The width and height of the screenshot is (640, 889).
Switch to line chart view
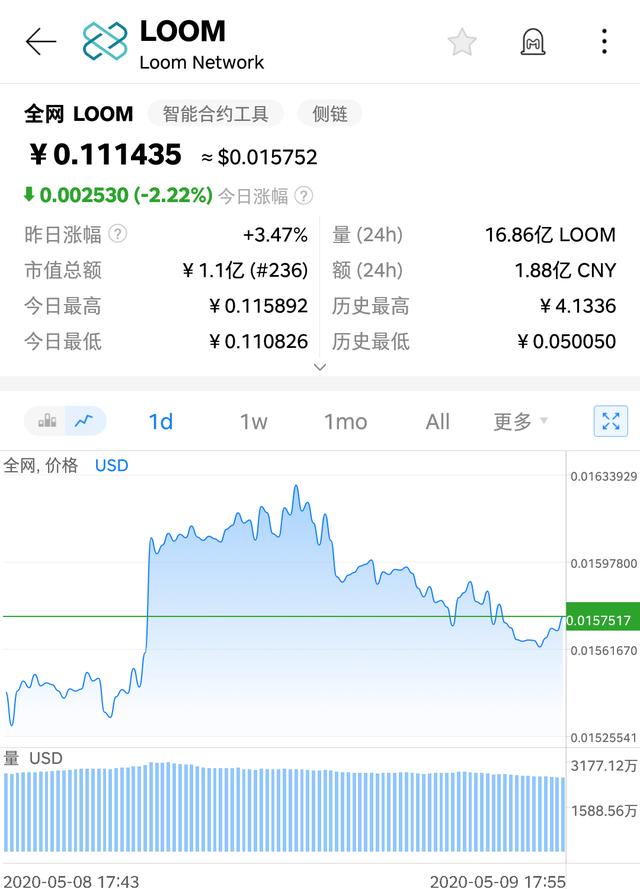point(85,421)
